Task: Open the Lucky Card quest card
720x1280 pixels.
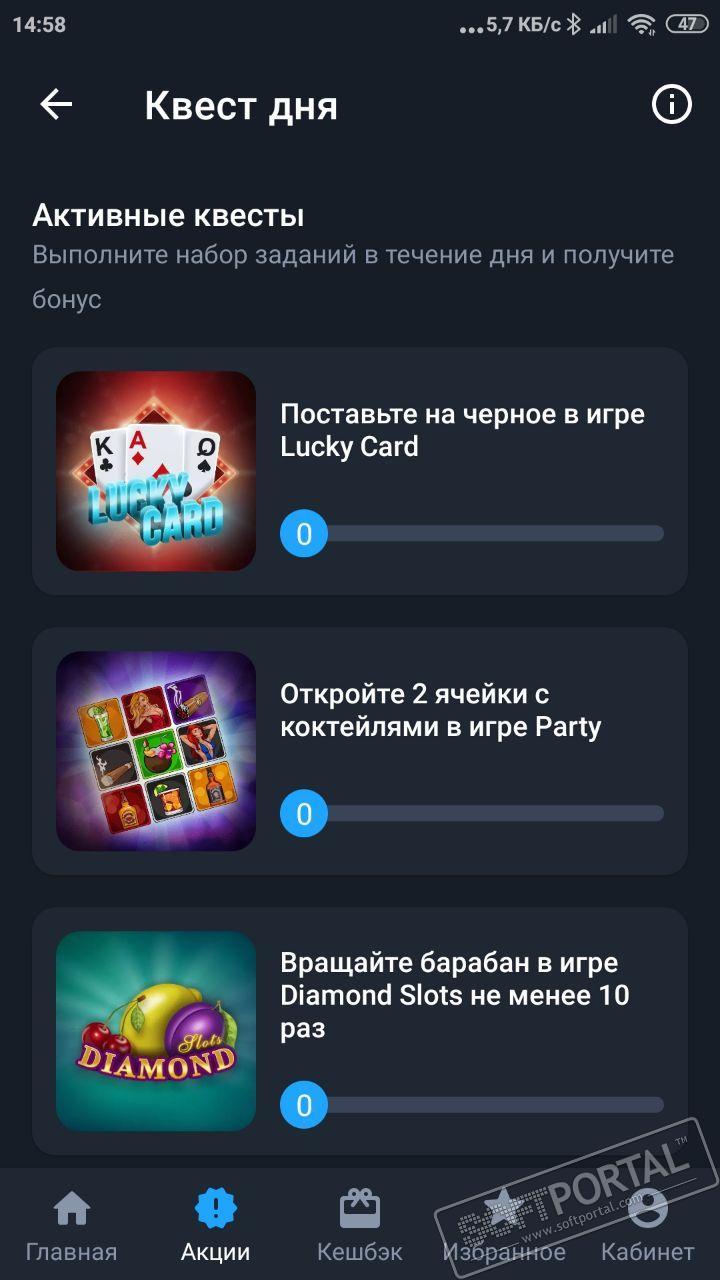Action: (360, 471)
